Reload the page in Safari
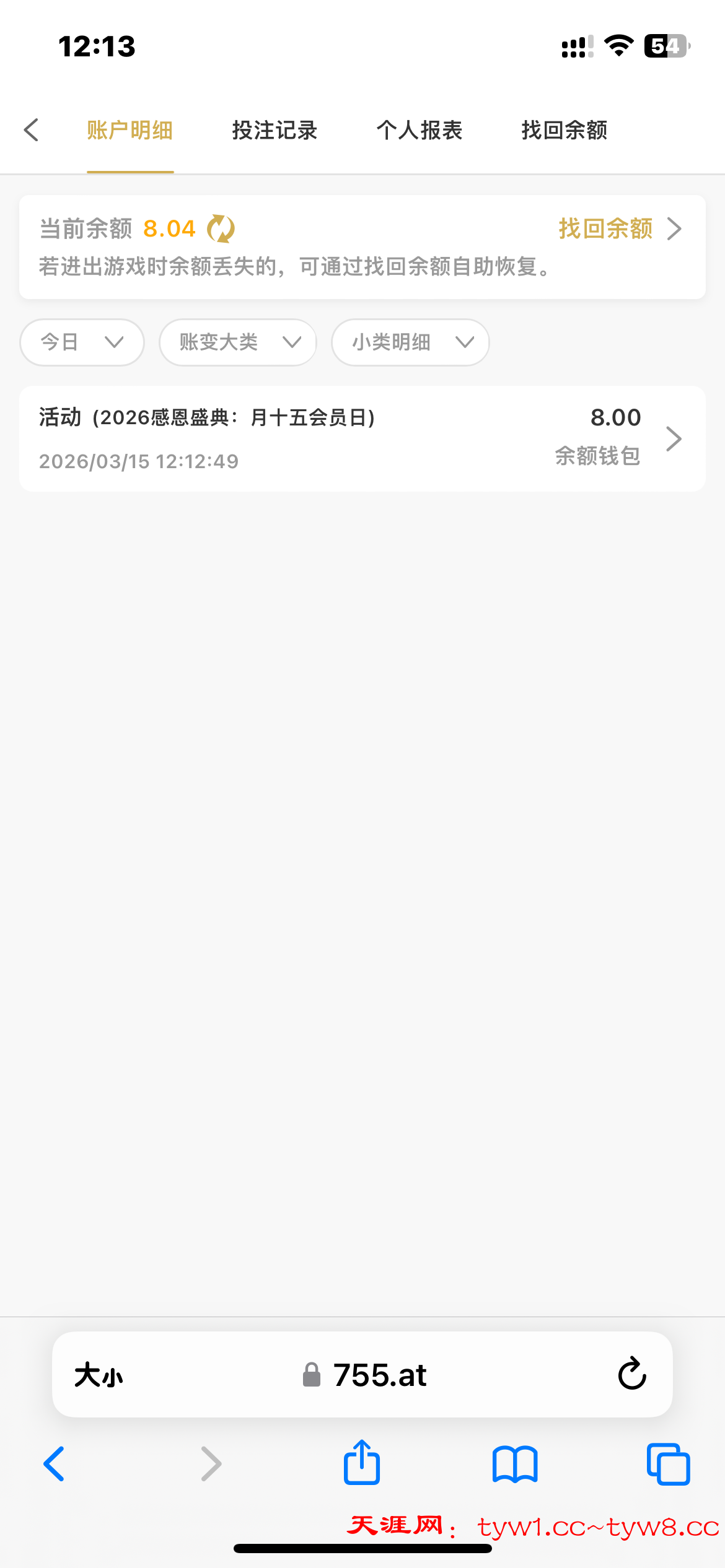Viewport: 725px width, 1568px height. tap(632, 1374)
